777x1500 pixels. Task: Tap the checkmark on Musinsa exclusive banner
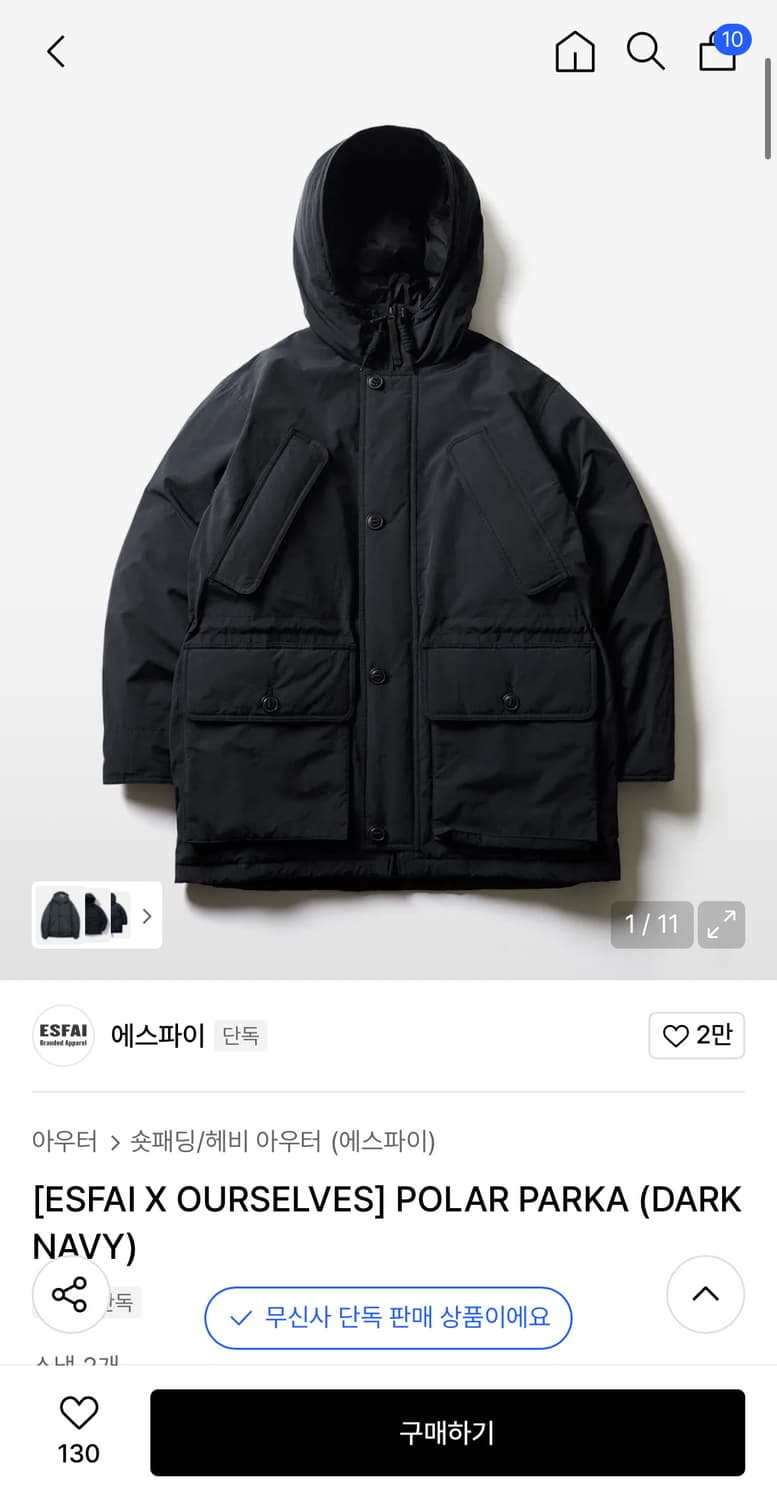[239, 1318]
